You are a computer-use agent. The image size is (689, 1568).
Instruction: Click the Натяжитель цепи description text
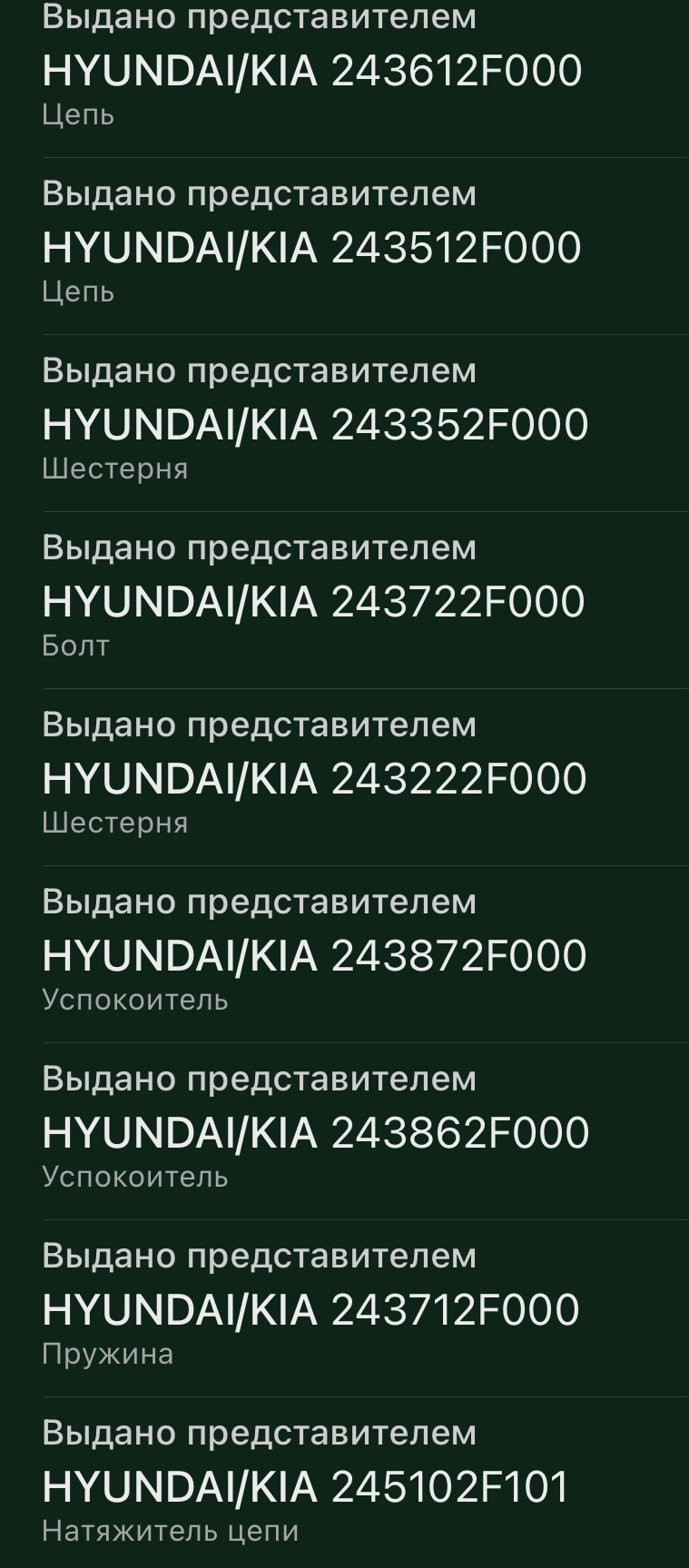point(171,1532)
